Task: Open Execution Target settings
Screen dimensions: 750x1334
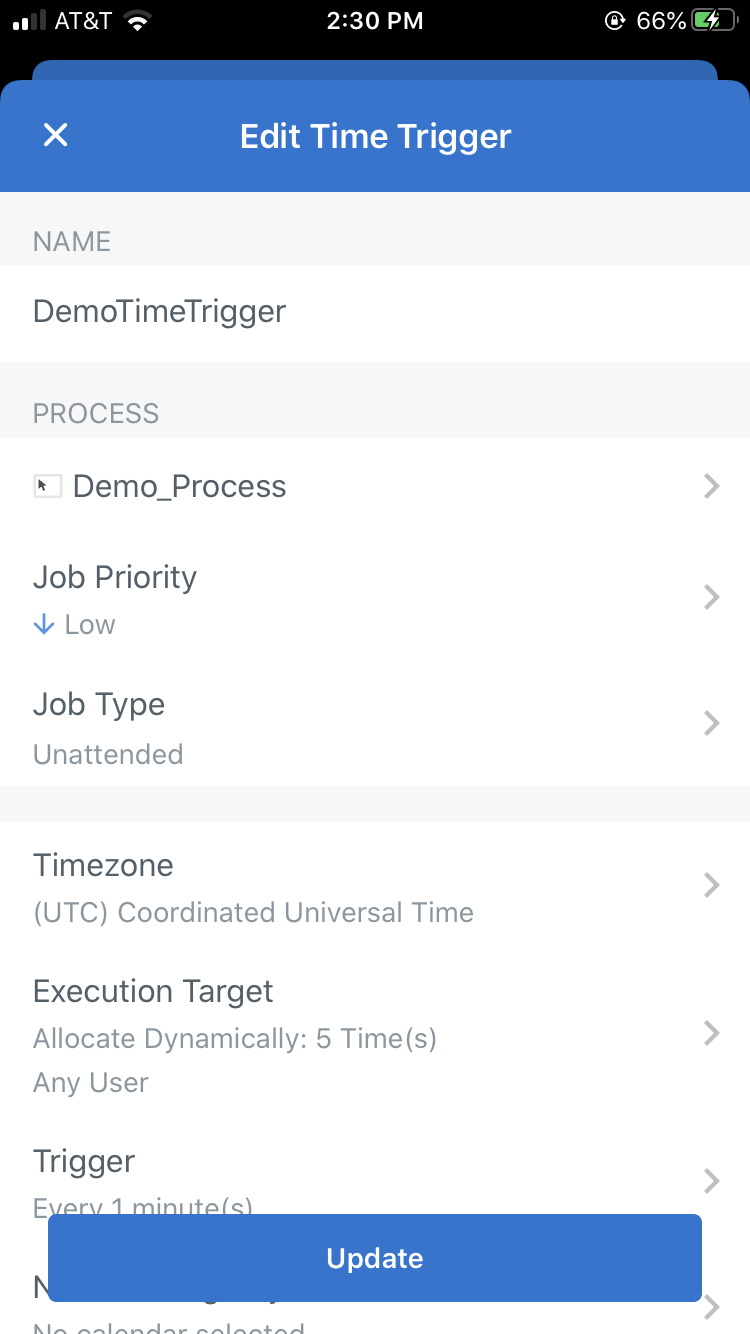Action: (375, 1034)
